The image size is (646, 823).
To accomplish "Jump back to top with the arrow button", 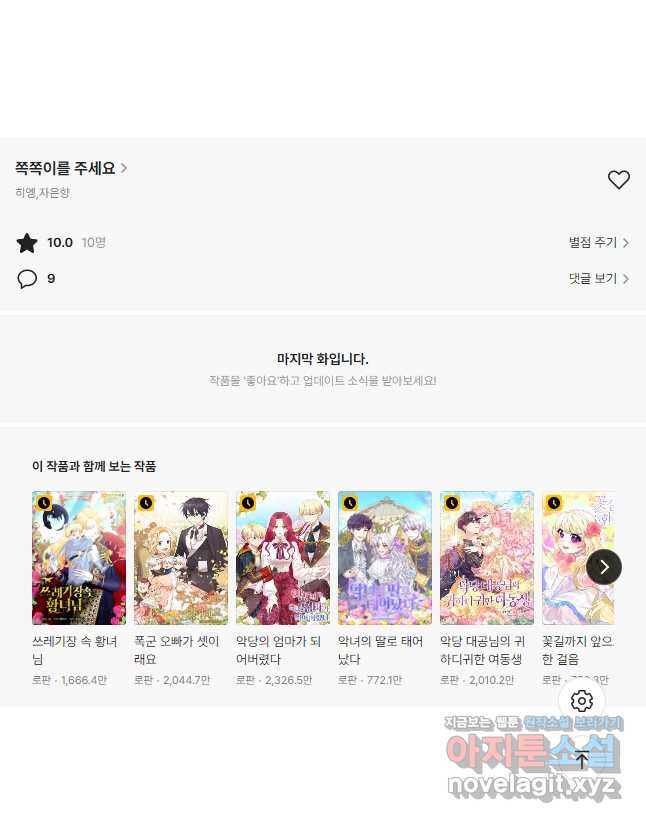I will [x=582, y=759].
